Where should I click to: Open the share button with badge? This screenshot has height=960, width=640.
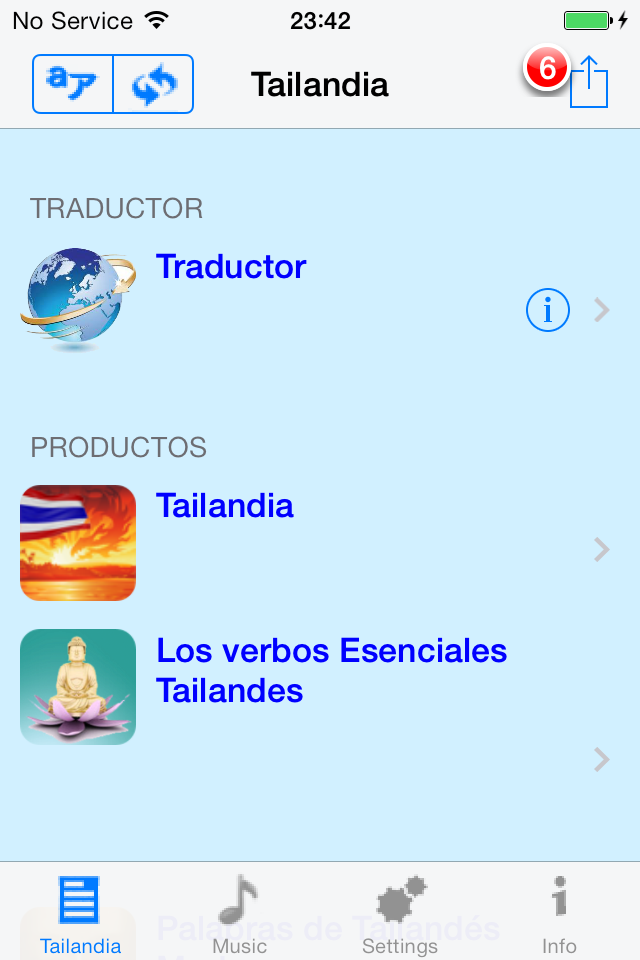pos(587,82)
